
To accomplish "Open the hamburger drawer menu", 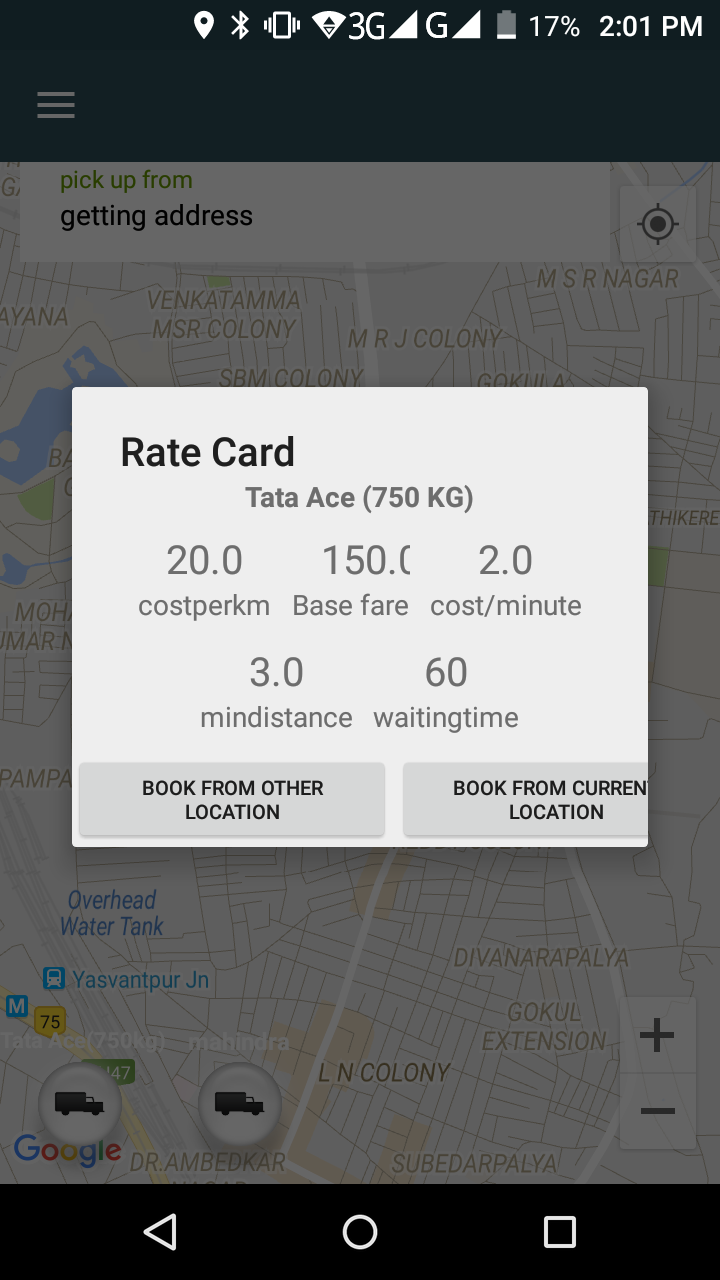I will point(56,105).
